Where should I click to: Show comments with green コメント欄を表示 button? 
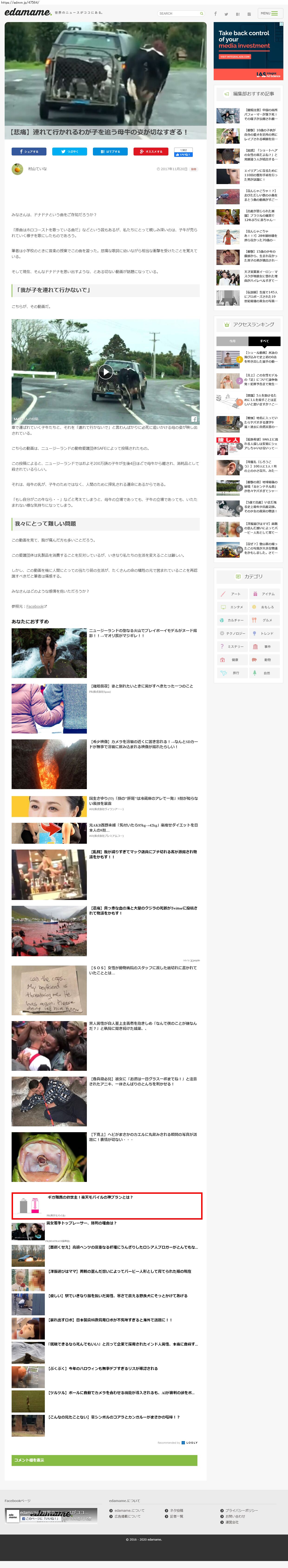tap(105, 1460)
